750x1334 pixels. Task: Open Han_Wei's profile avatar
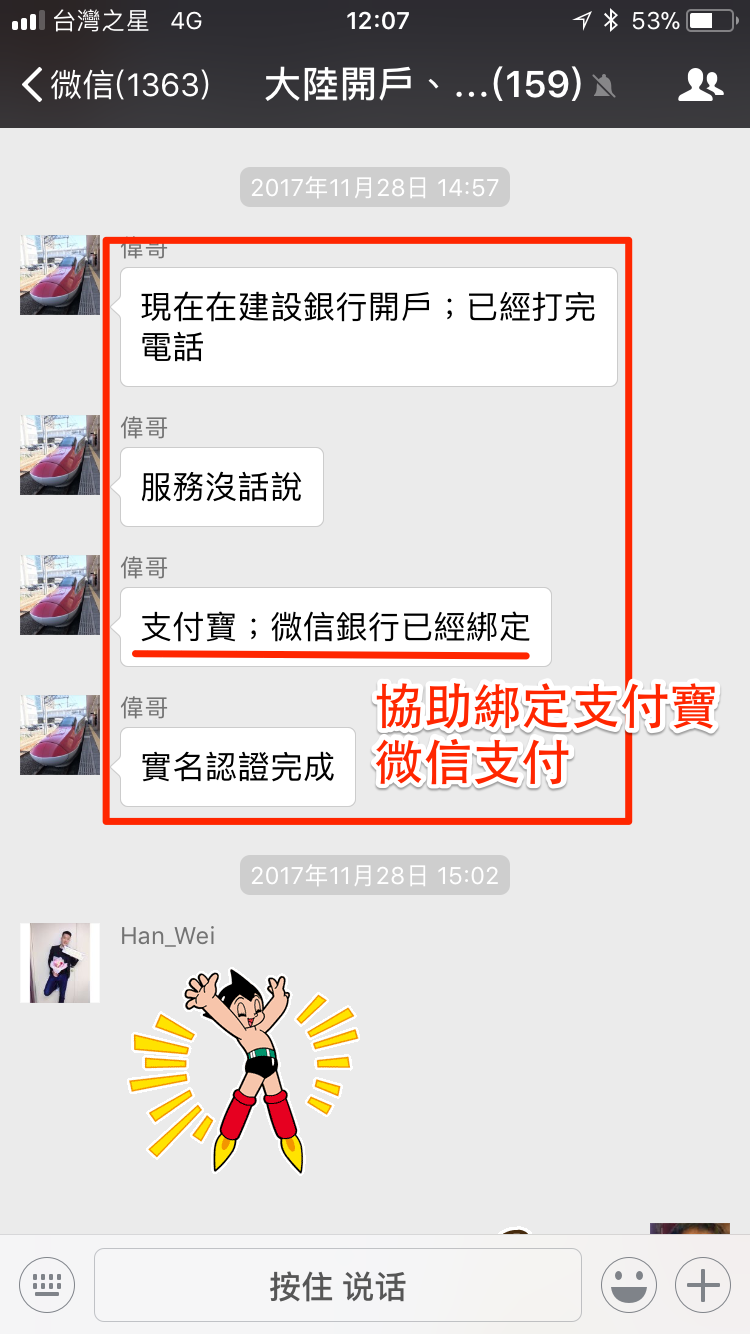point(60,963)
